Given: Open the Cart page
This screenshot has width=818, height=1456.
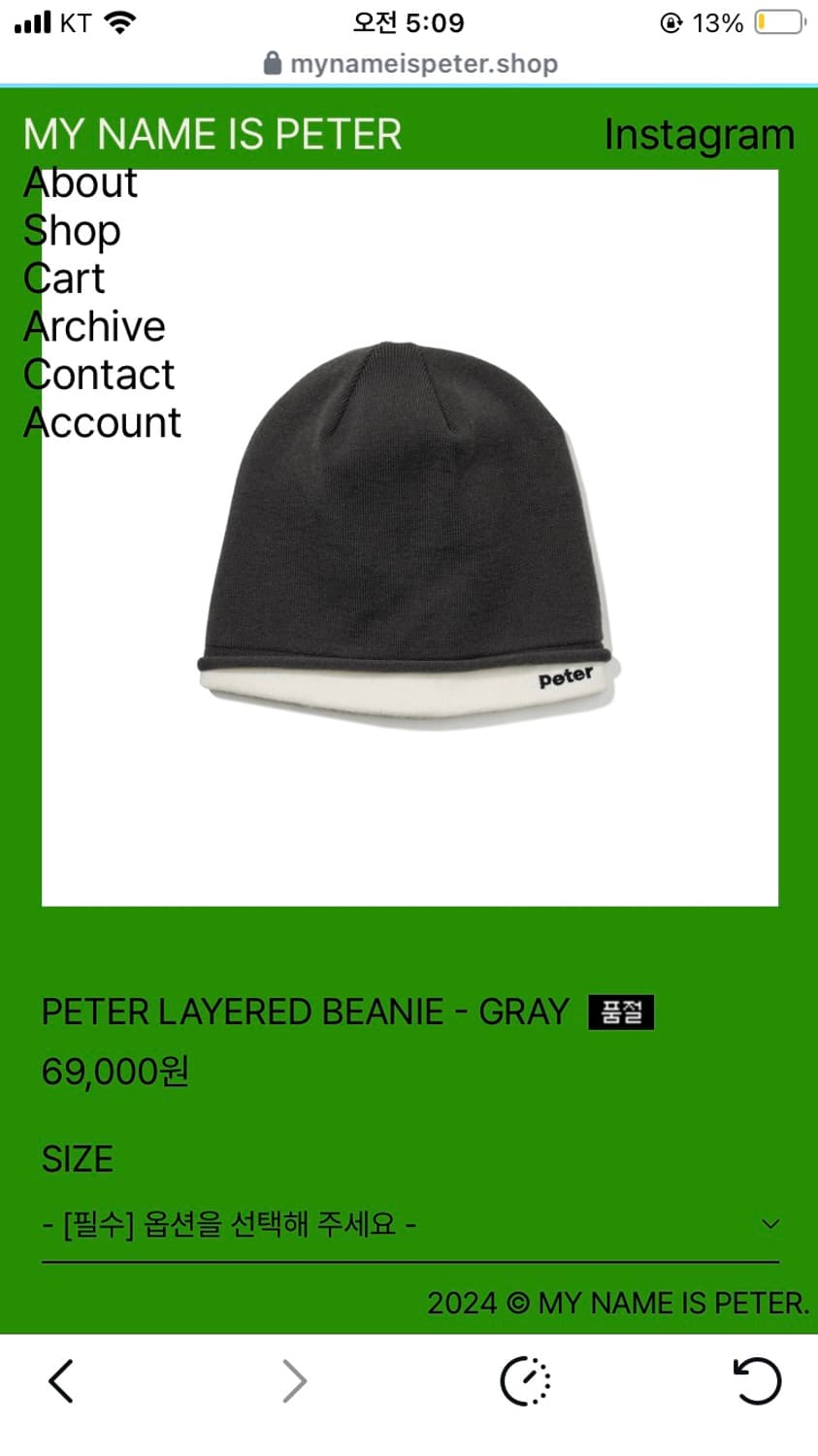Looking at the screenshot, I should pos(64,280).
